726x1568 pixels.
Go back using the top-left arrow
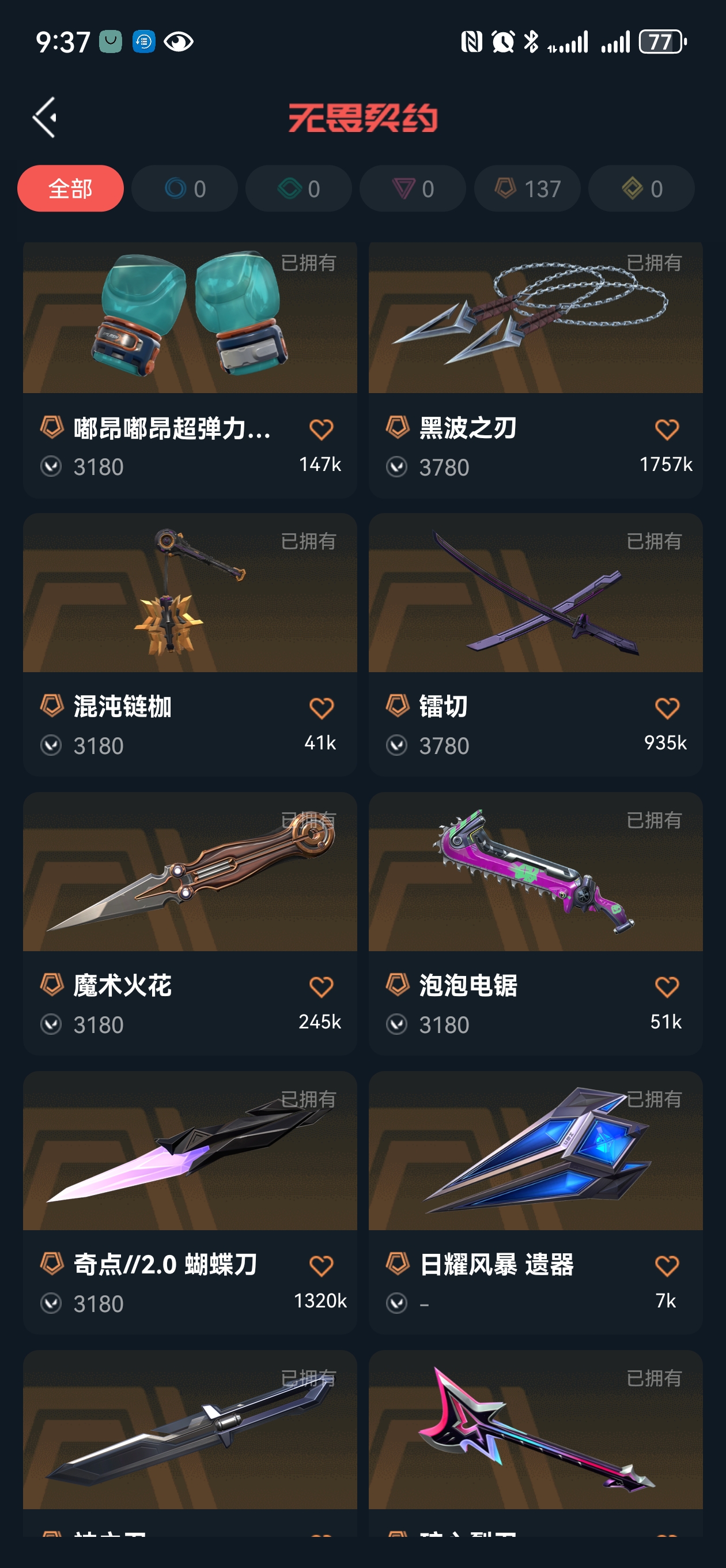45,118
